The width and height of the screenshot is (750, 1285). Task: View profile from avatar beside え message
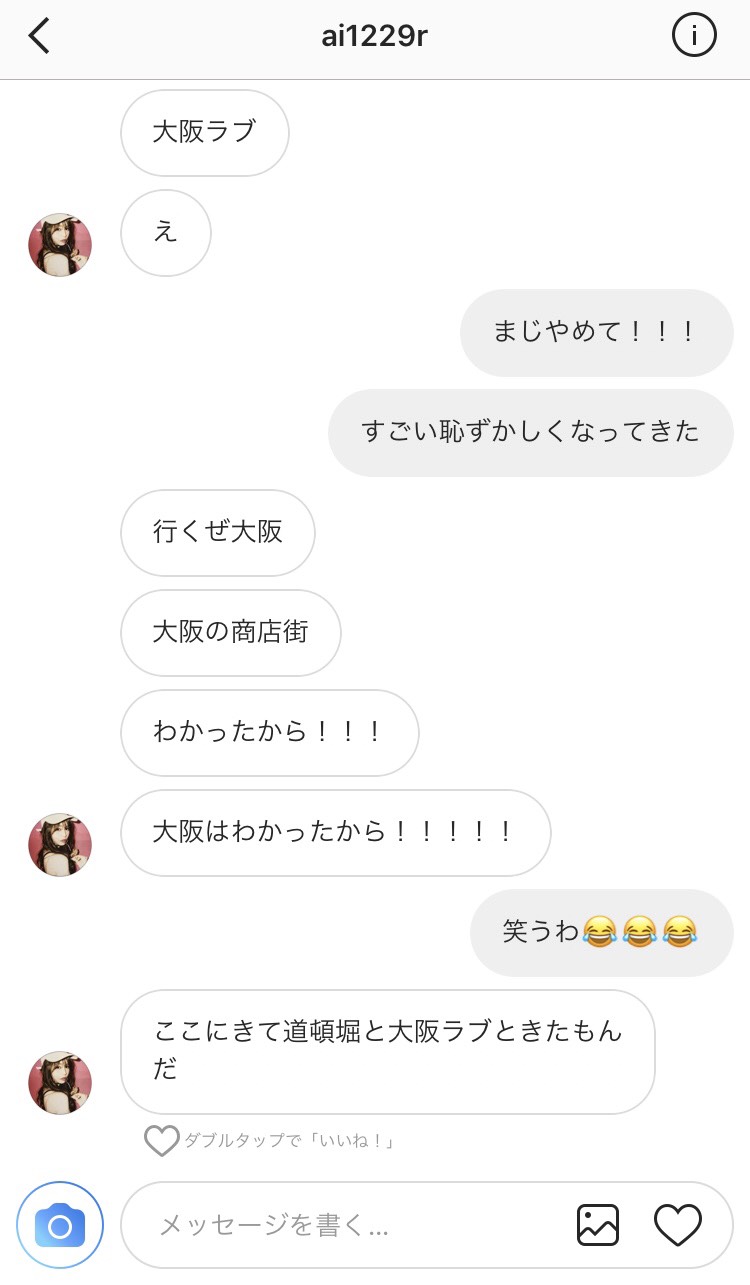pos(60,245)
